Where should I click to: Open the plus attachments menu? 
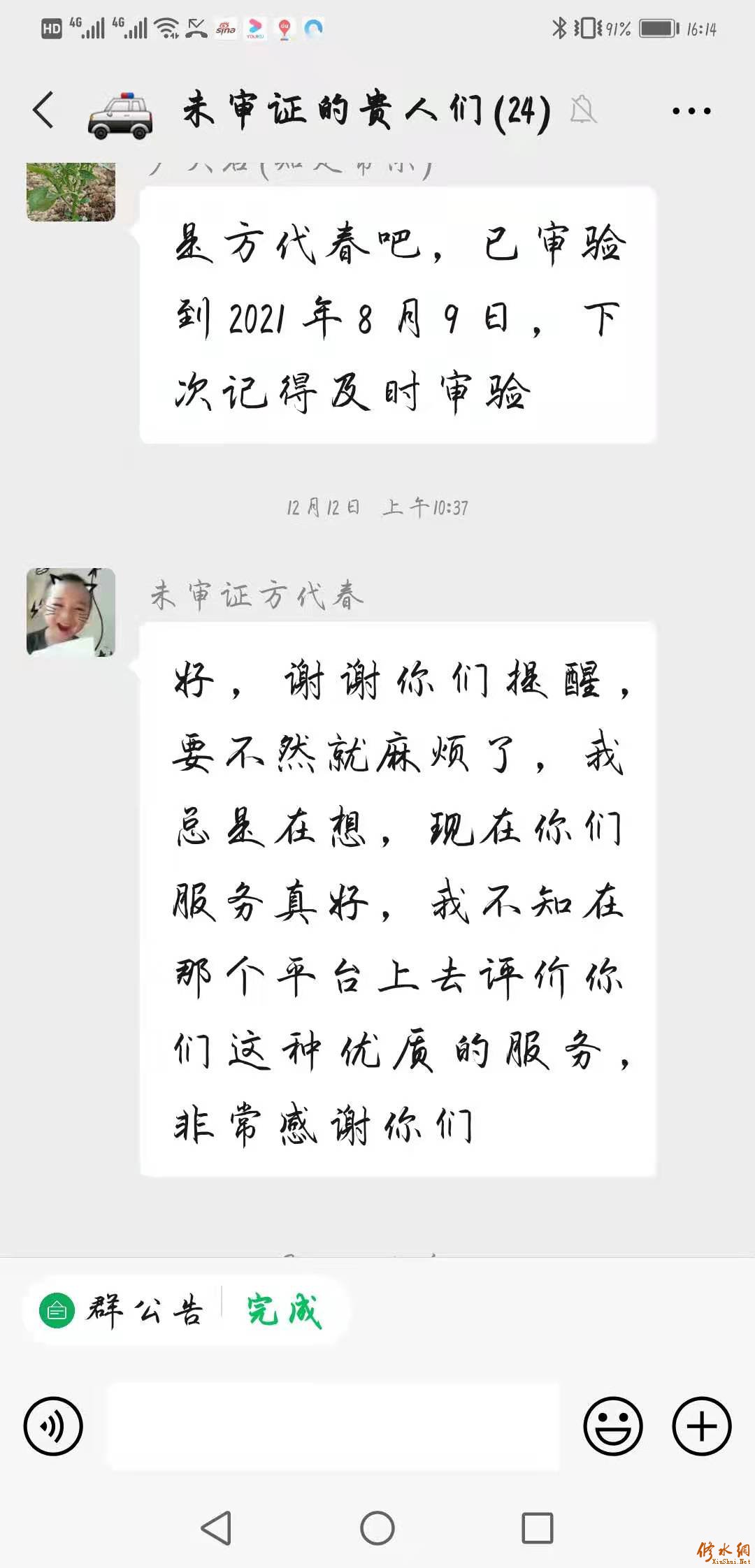(702, 1426)
